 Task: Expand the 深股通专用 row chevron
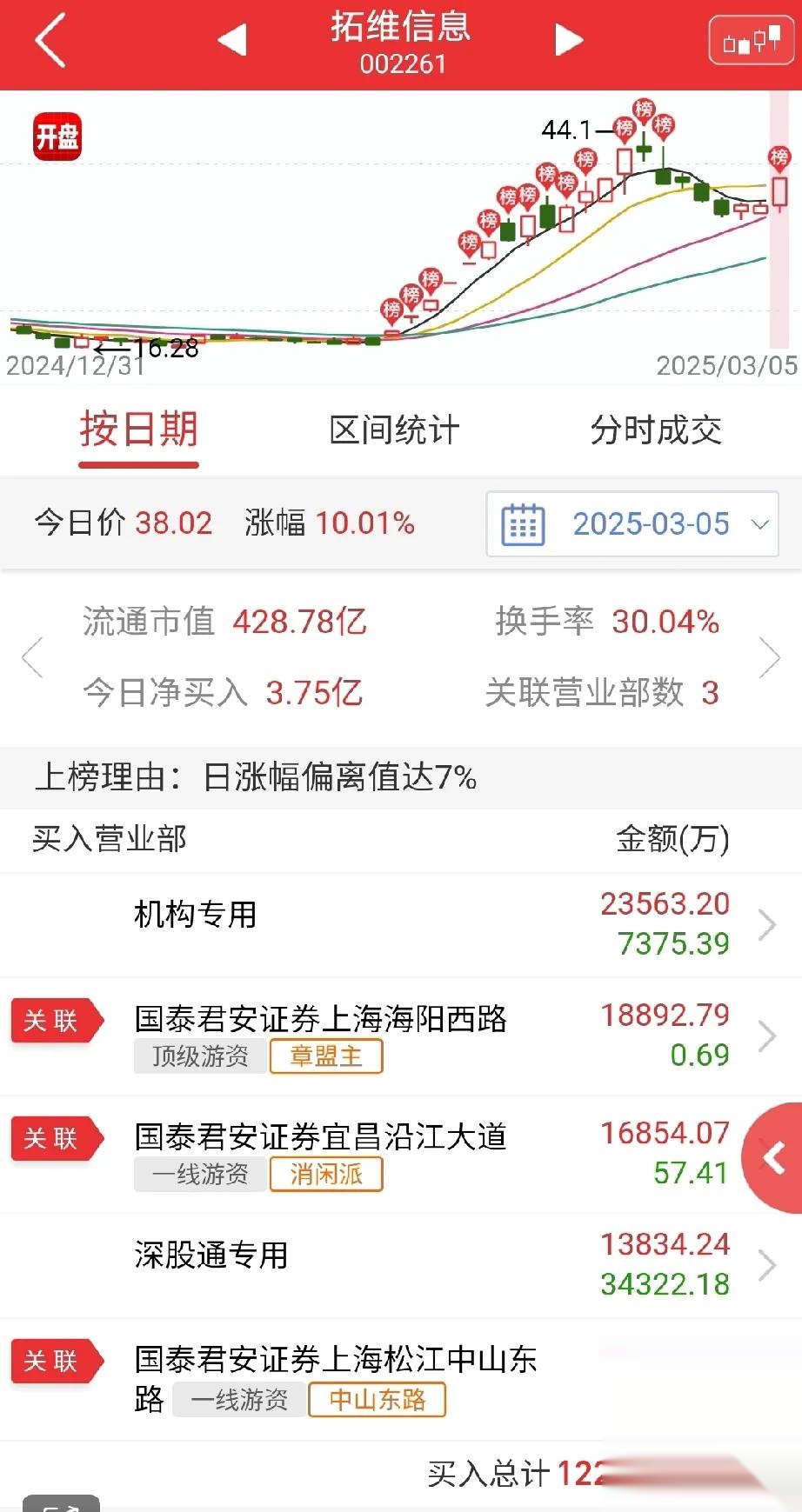tap(769, 1265)
